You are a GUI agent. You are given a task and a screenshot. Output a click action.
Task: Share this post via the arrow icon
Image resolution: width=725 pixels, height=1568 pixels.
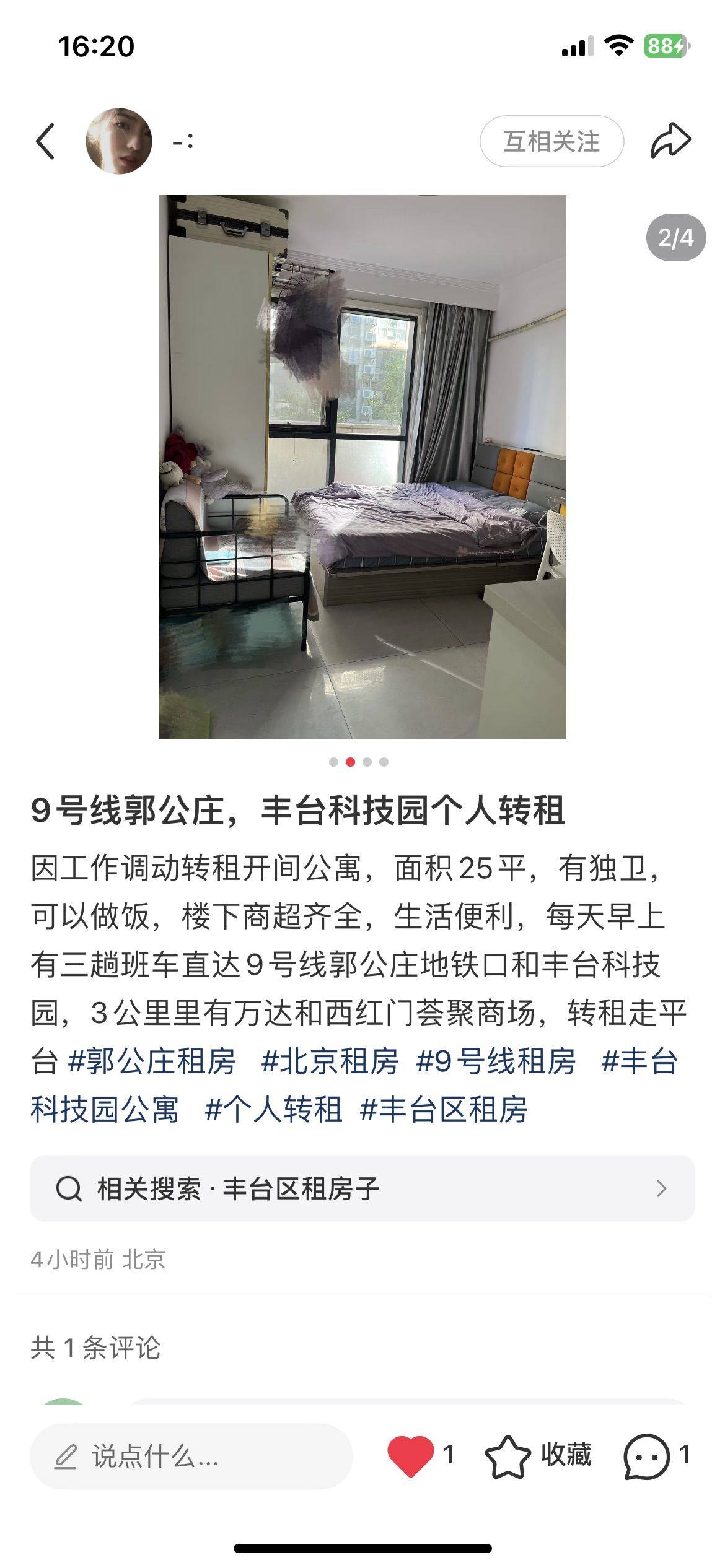(x=670, y=141)
